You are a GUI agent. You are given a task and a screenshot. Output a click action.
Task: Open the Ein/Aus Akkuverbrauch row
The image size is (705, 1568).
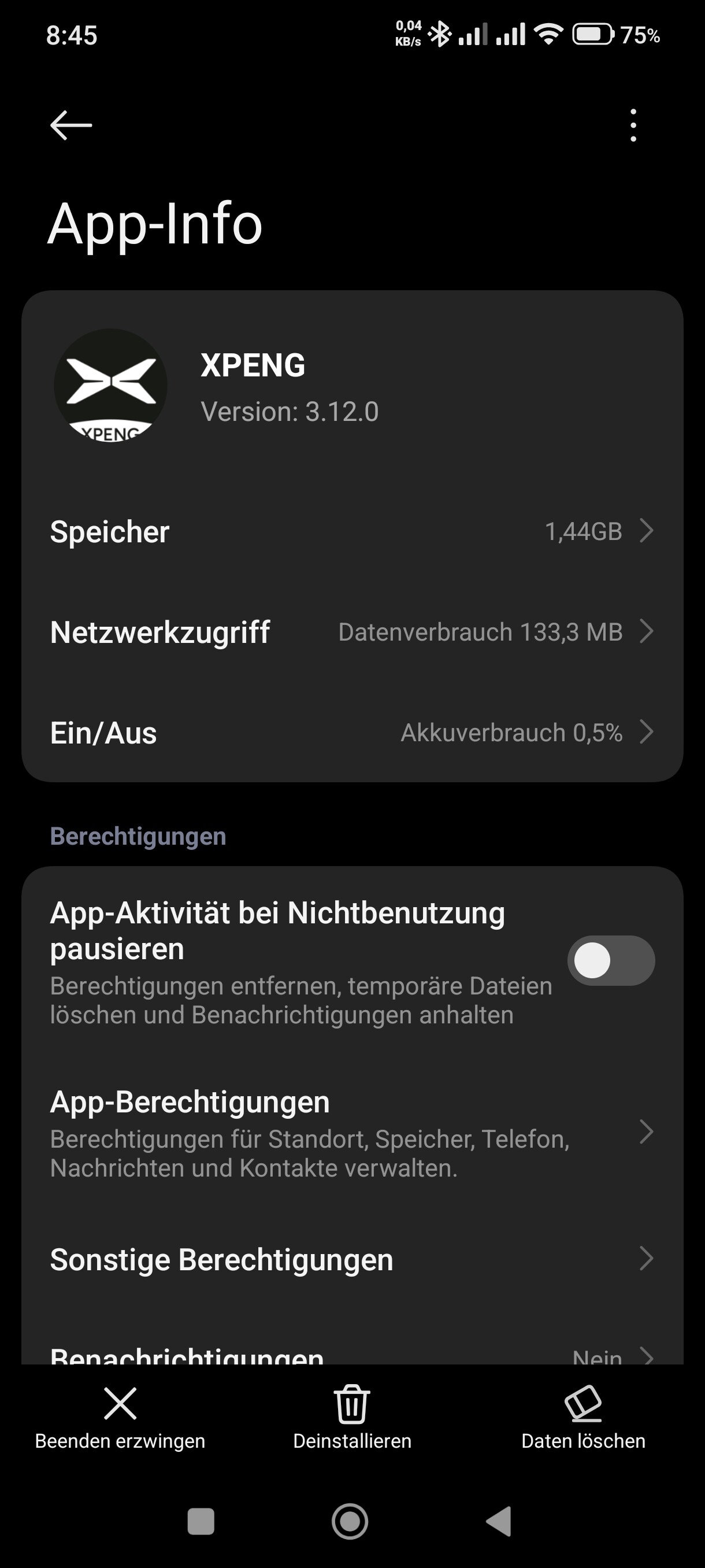[x=352, y=733]
